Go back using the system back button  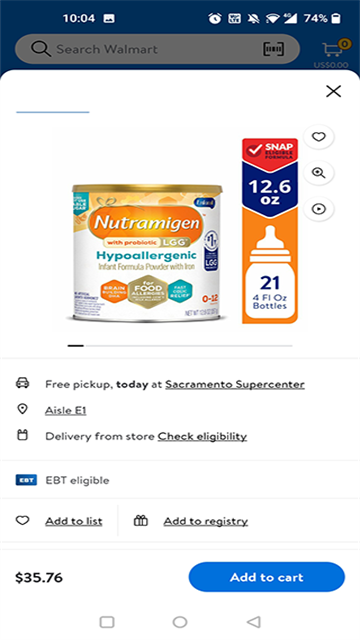[253, 622]
